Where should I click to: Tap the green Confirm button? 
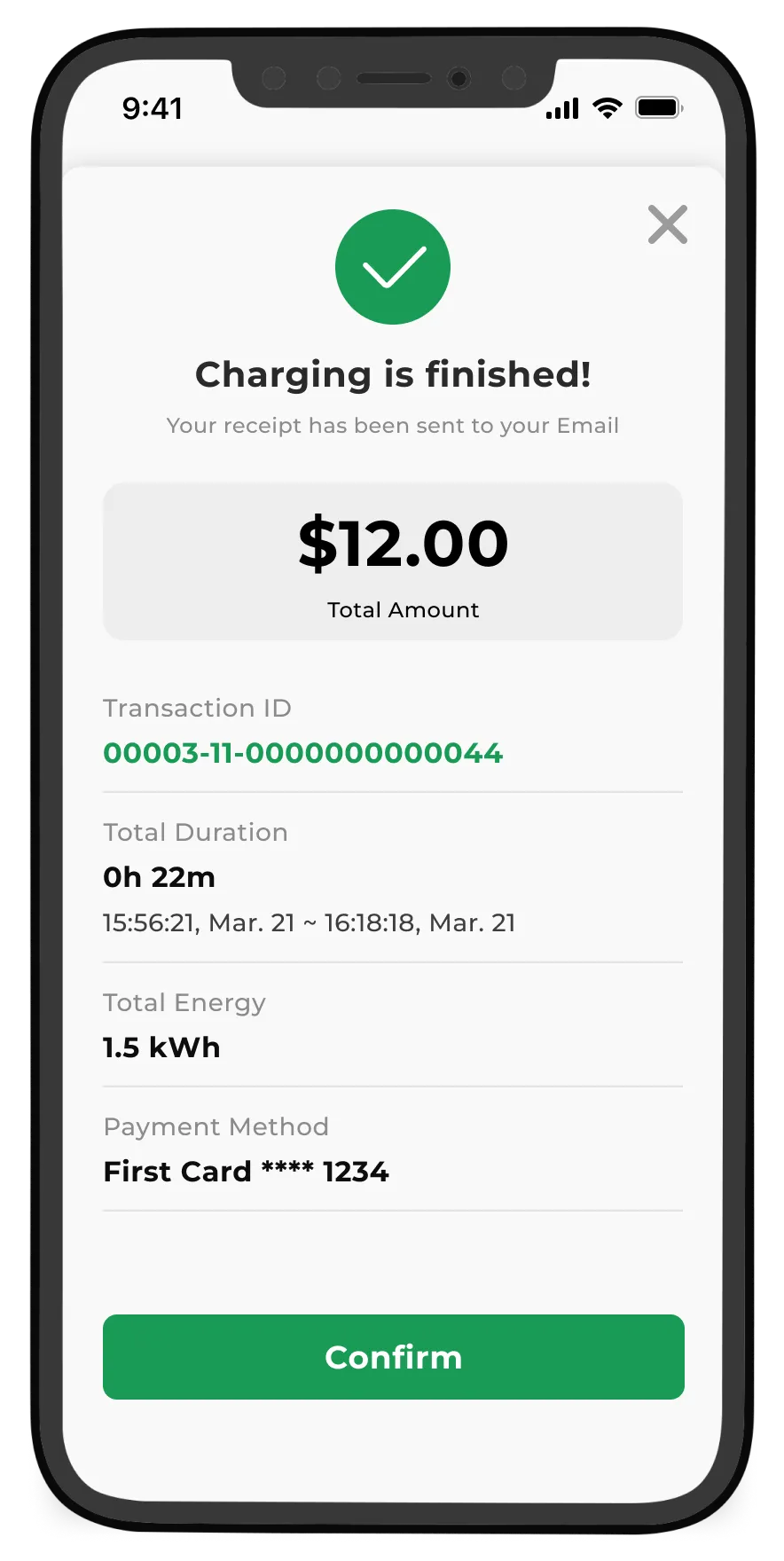click(393, 1357)
